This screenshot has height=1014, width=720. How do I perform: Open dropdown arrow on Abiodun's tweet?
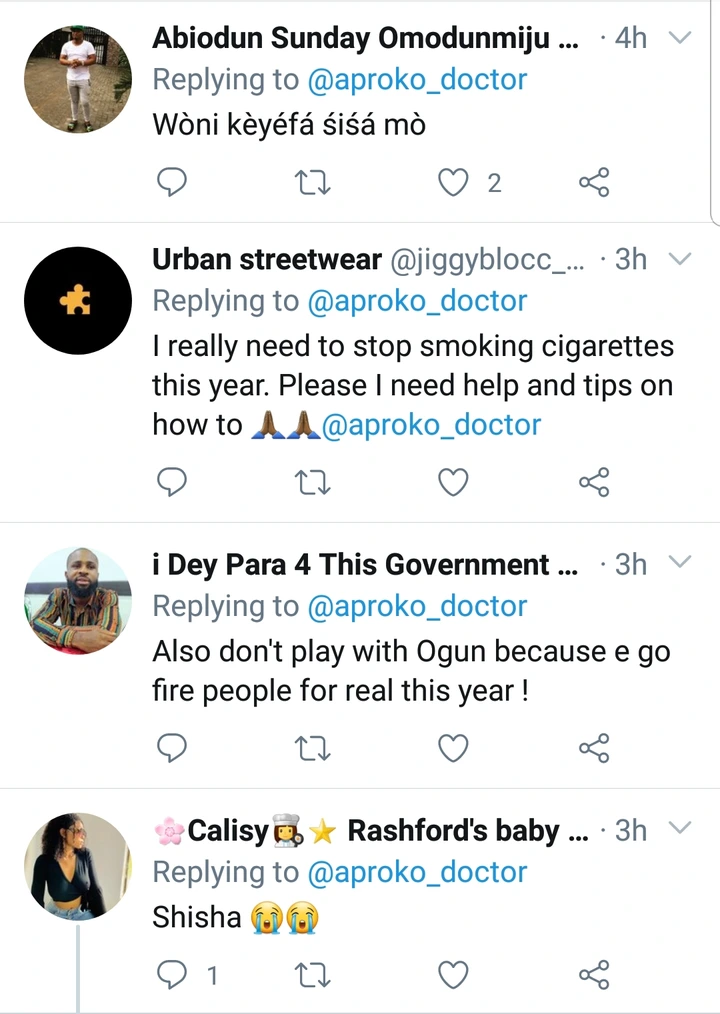pyautogui.click(x=679, y=38)
